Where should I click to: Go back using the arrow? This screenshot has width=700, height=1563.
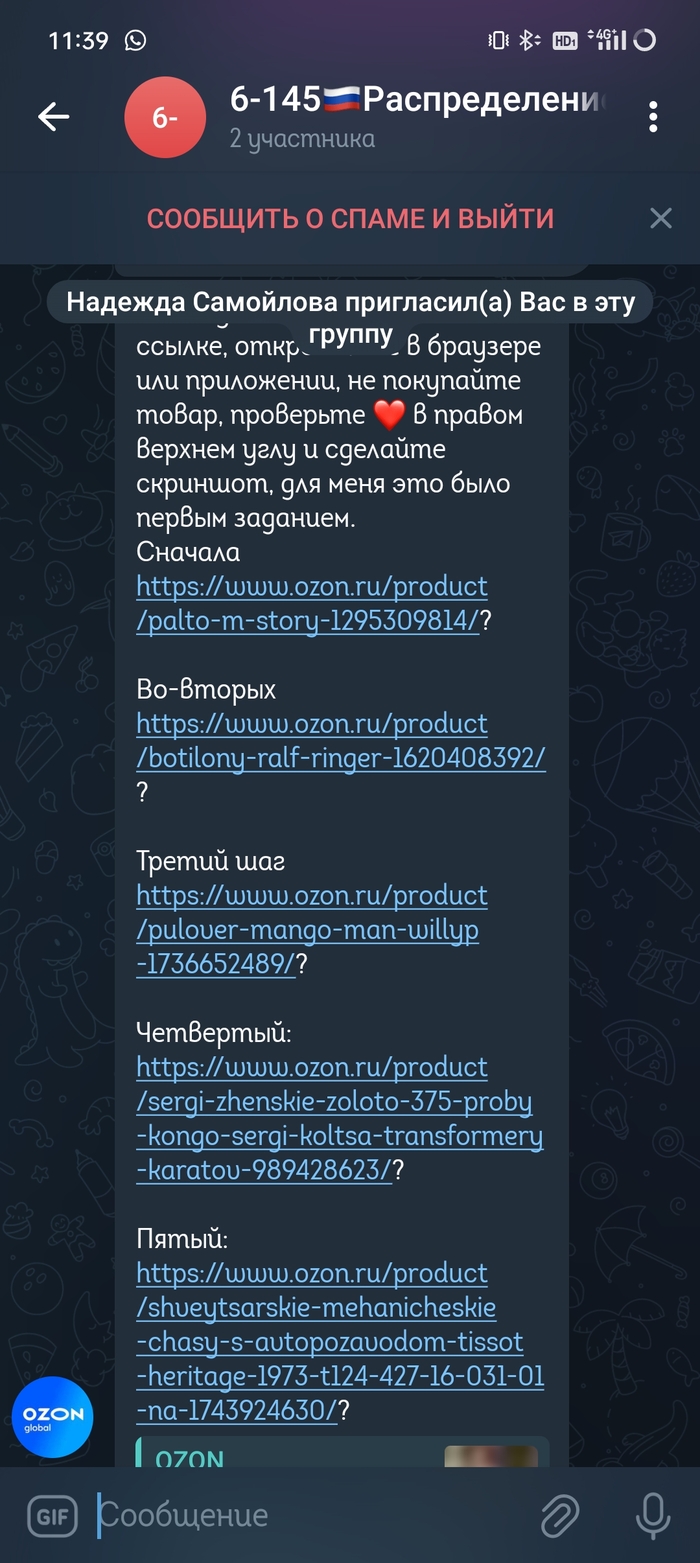point(54,118)
